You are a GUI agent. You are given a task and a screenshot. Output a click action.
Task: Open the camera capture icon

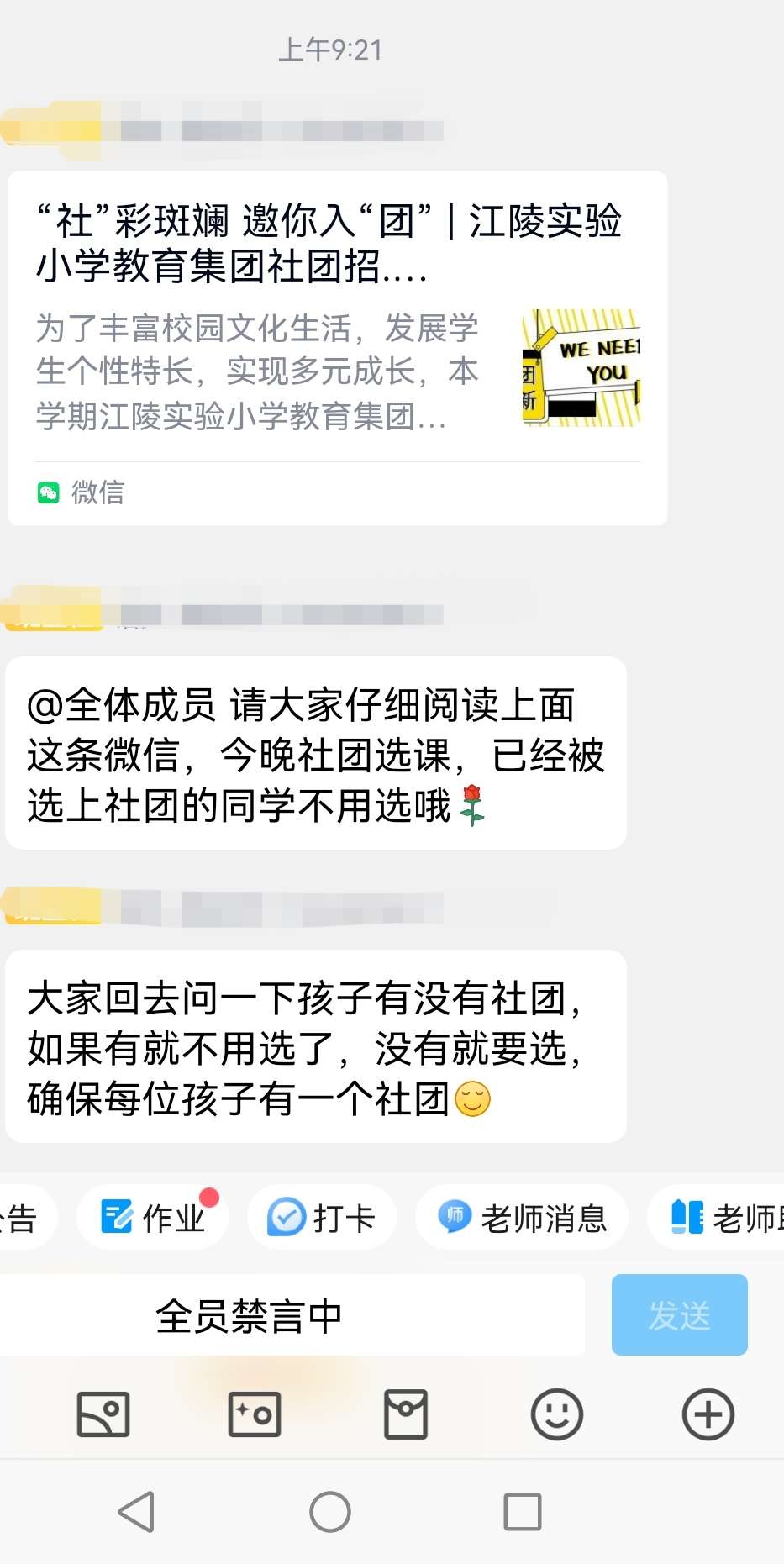(x=255, y=1414)
